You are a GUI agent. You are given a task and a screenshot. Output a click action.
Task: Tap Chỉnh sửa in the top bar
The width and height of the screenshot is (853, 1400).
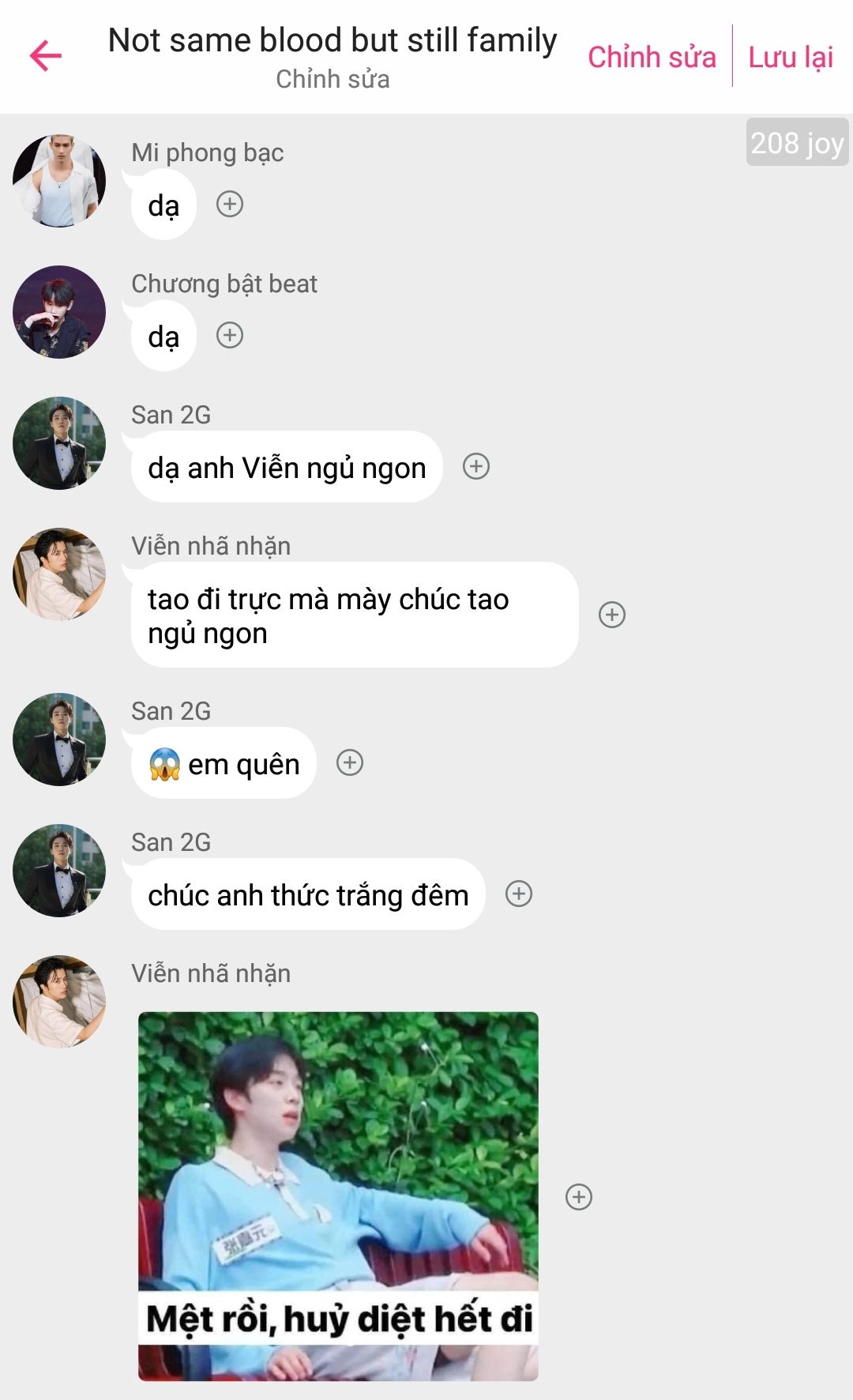click(652, 57)
